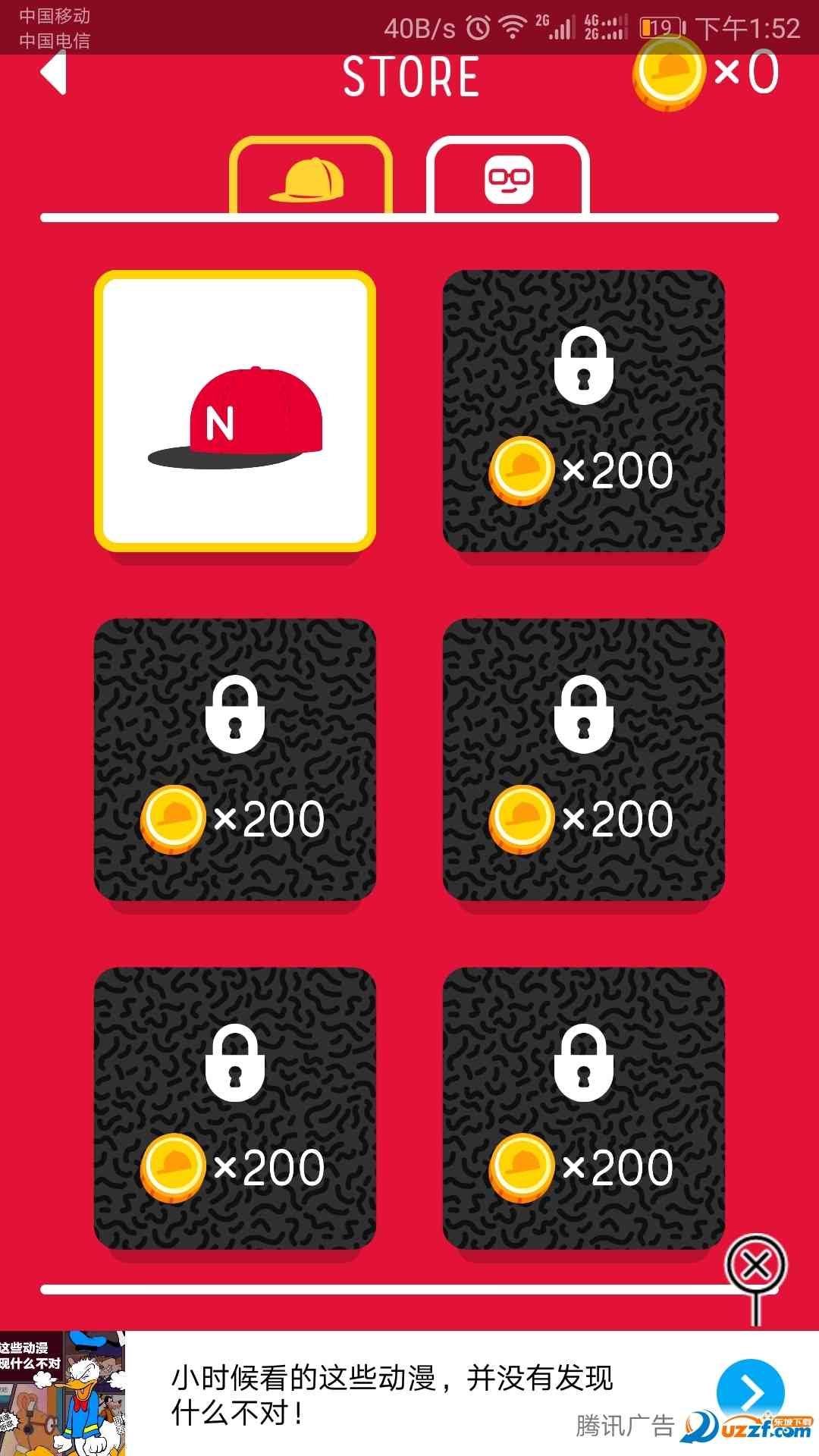The height and width of the screenshot is (1456, 819).
Task: Switch to the glasses face tab
Action: 508,177
